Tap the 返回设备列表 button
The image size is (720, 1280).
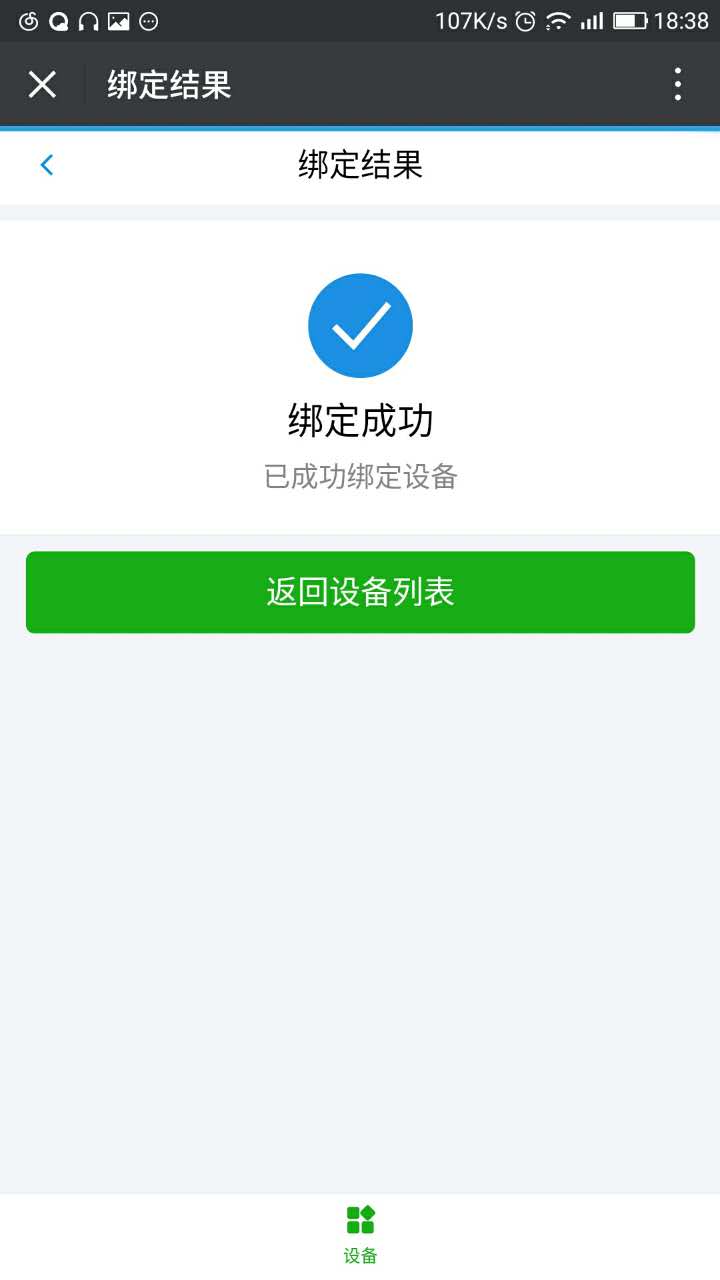360,592
